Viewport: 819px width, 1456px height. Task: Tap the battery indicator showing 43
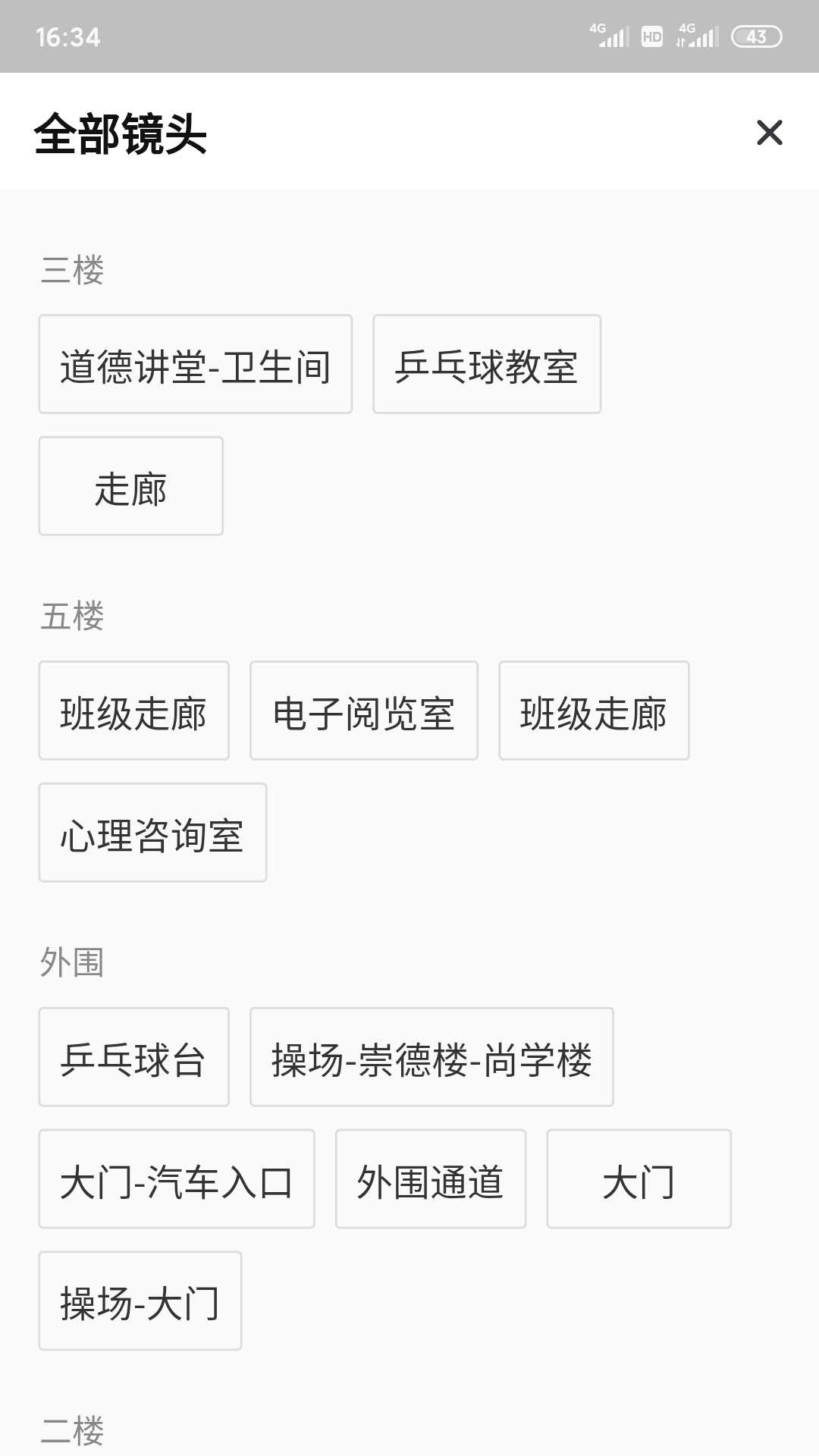pyautogui.click(x=755, y=35)
